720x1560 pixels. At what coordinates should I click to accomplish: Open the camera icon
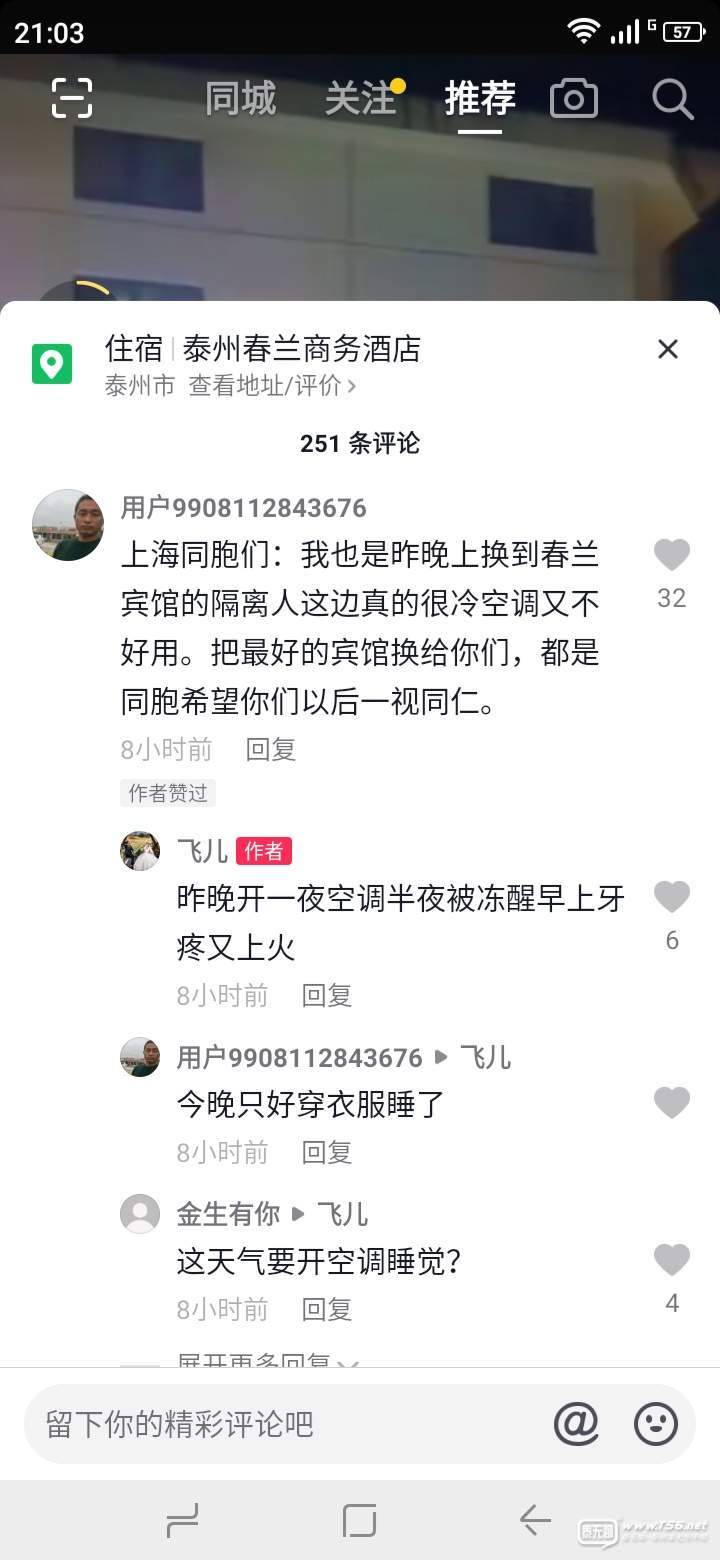click(574, 99)
